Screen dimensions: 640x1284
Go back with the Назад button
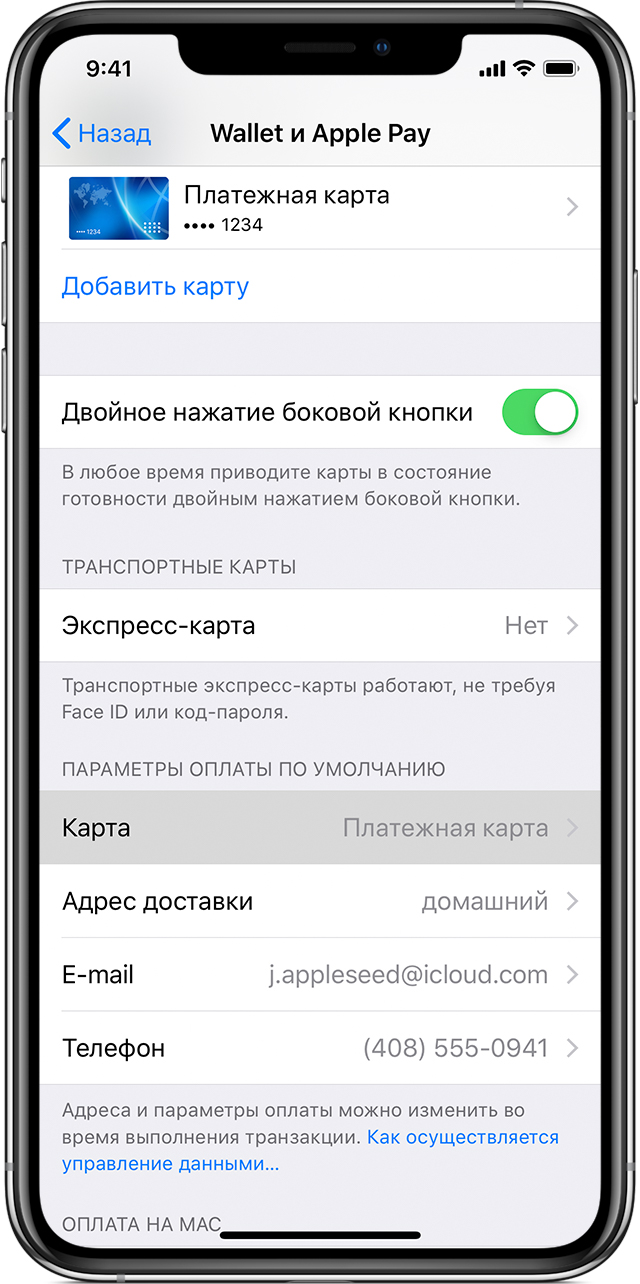click(x=101, y=133)
